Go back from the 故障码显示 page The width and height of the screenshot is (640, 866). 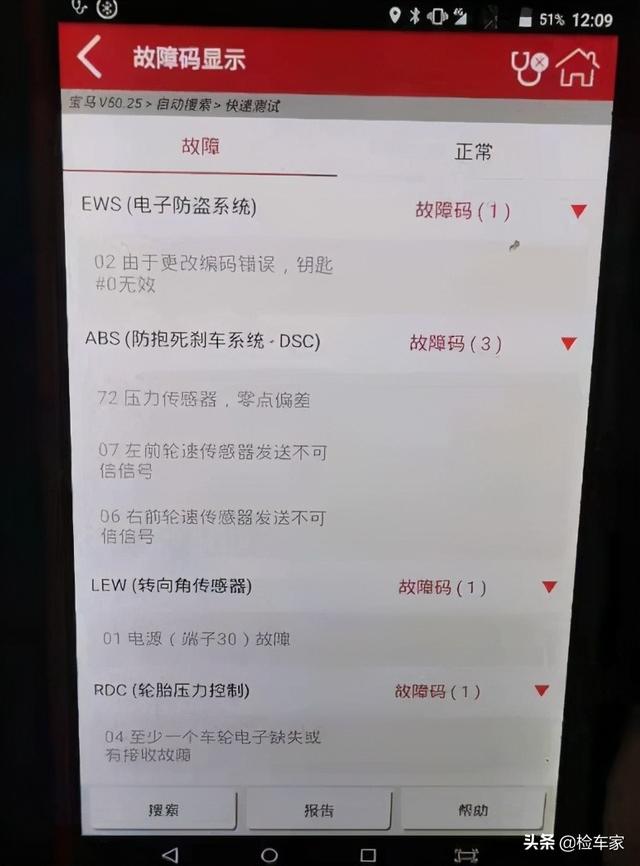[x=90, y=58]
